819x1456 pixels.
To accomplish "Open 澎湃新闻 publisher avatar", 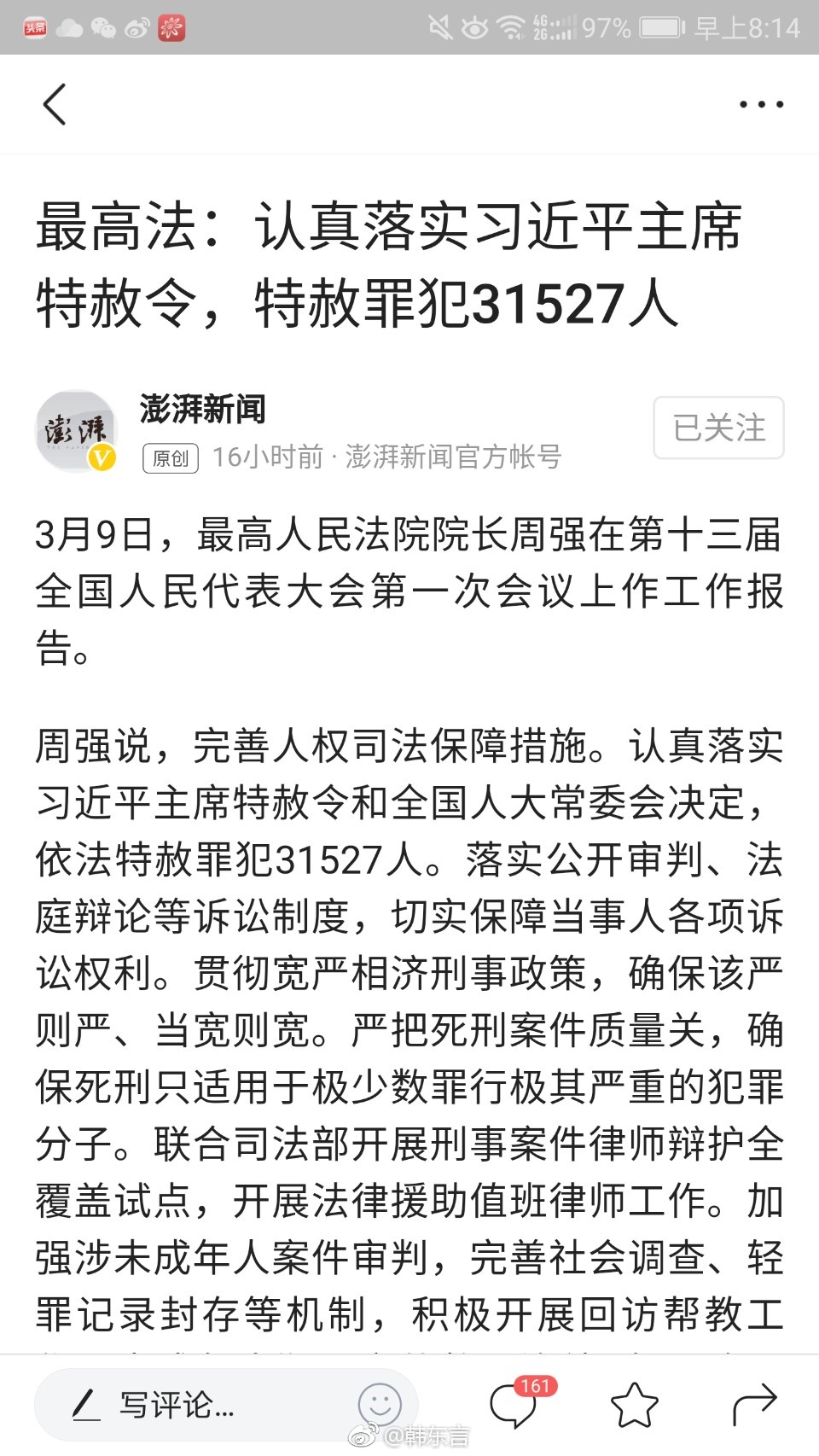I will 76,431.
